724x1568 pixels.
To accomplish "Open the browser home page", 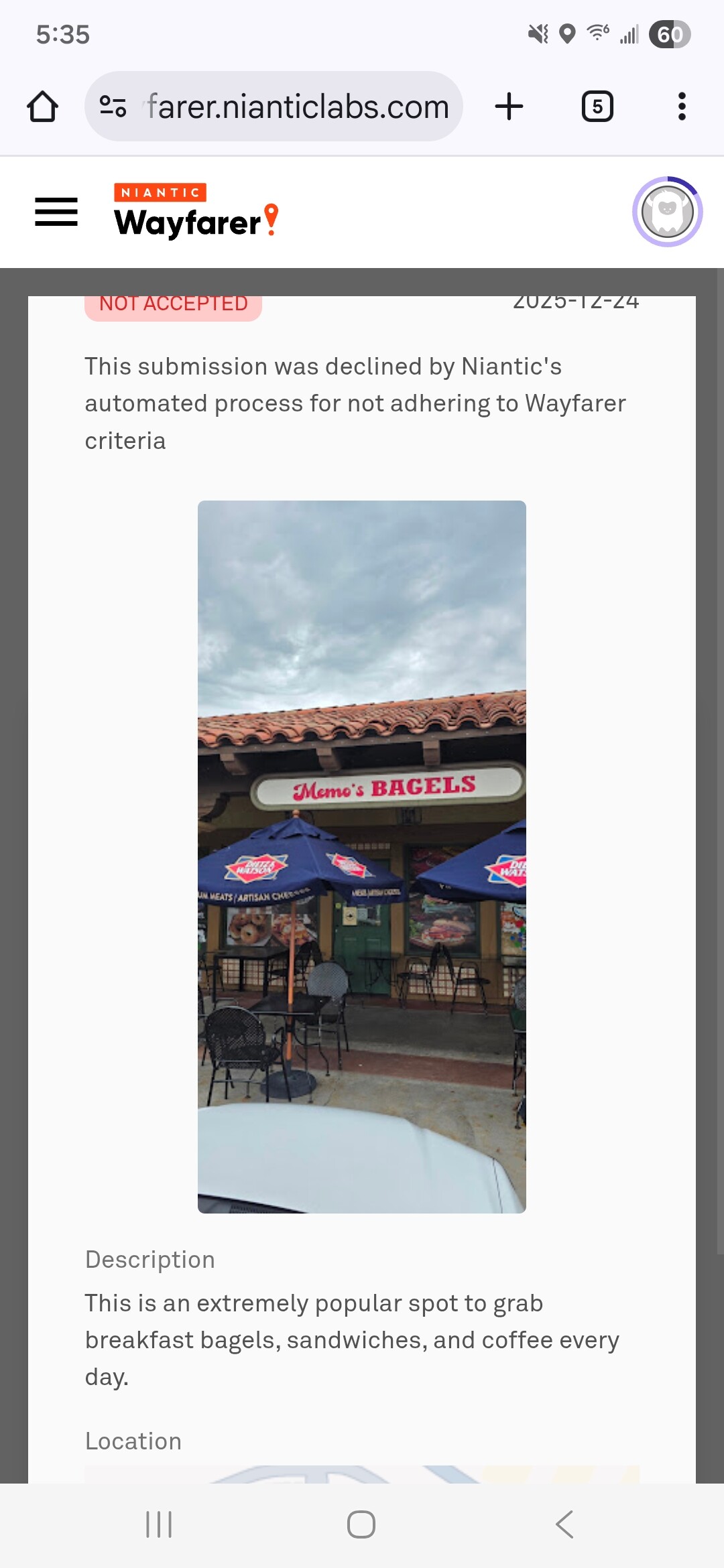I will (42, 107).
